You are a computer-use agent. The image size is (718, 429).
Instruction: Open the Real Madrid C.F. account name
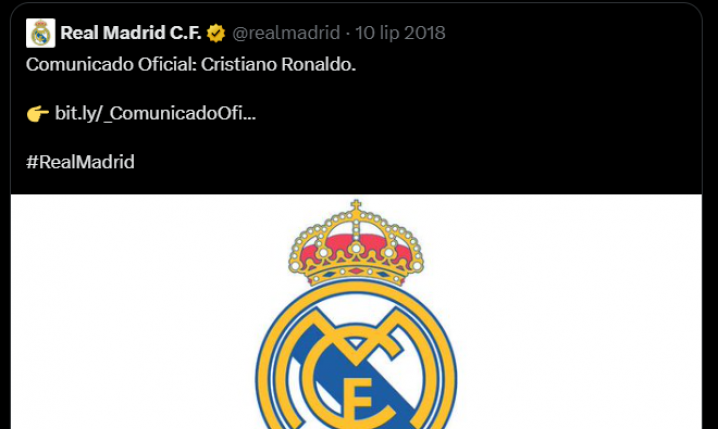point(131,33)
